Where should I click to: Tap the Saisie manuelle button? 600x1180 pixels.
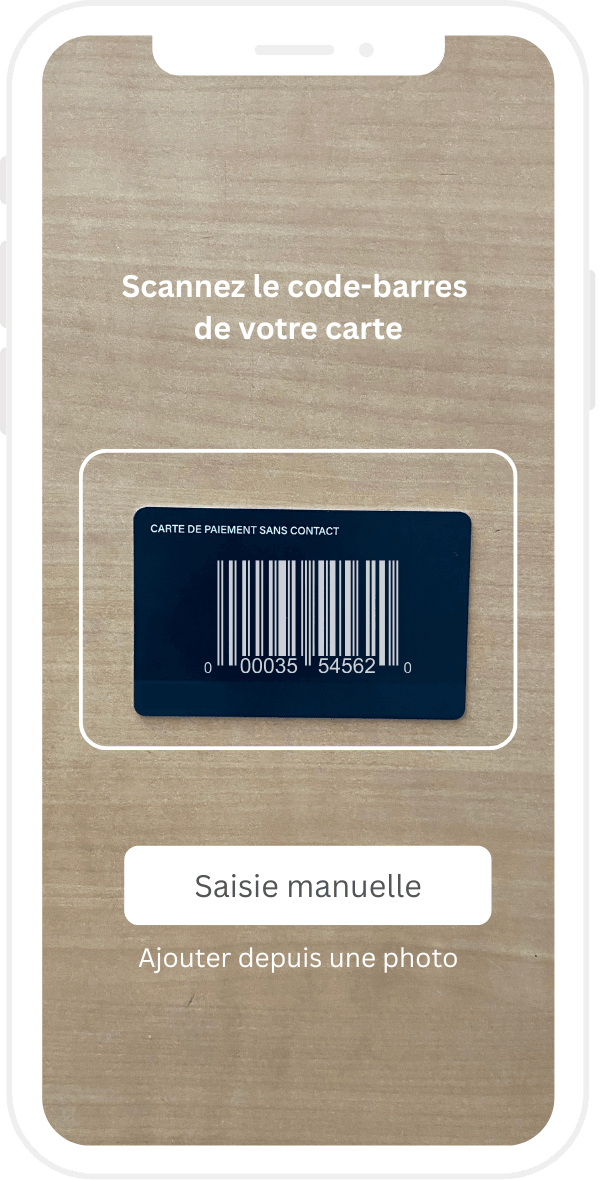[307, 886]
